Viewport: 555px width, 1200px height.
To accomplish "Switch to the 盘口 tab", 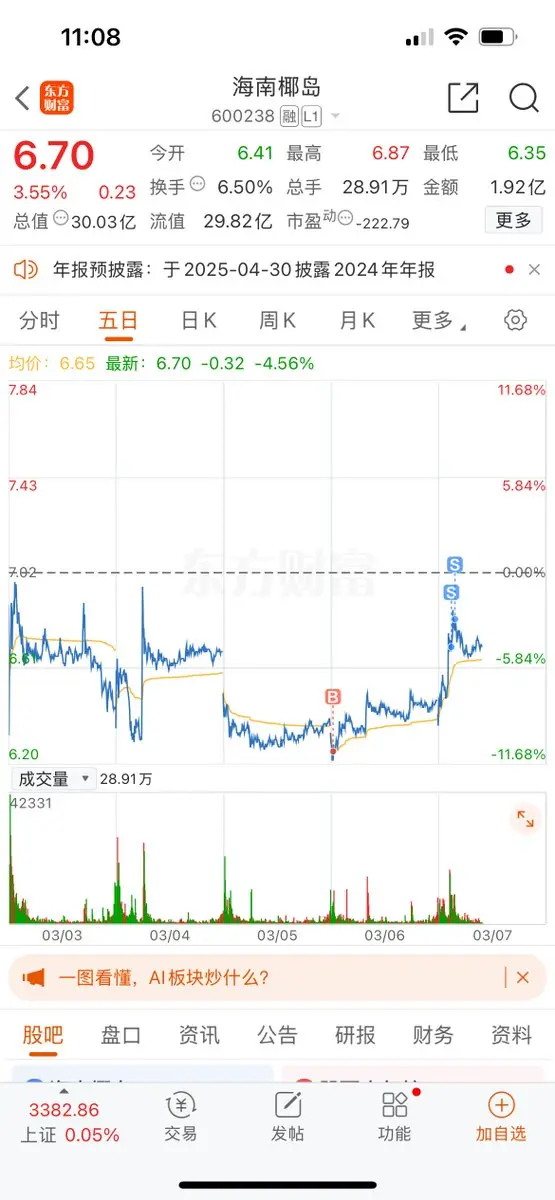I will tap(121, 1034).
